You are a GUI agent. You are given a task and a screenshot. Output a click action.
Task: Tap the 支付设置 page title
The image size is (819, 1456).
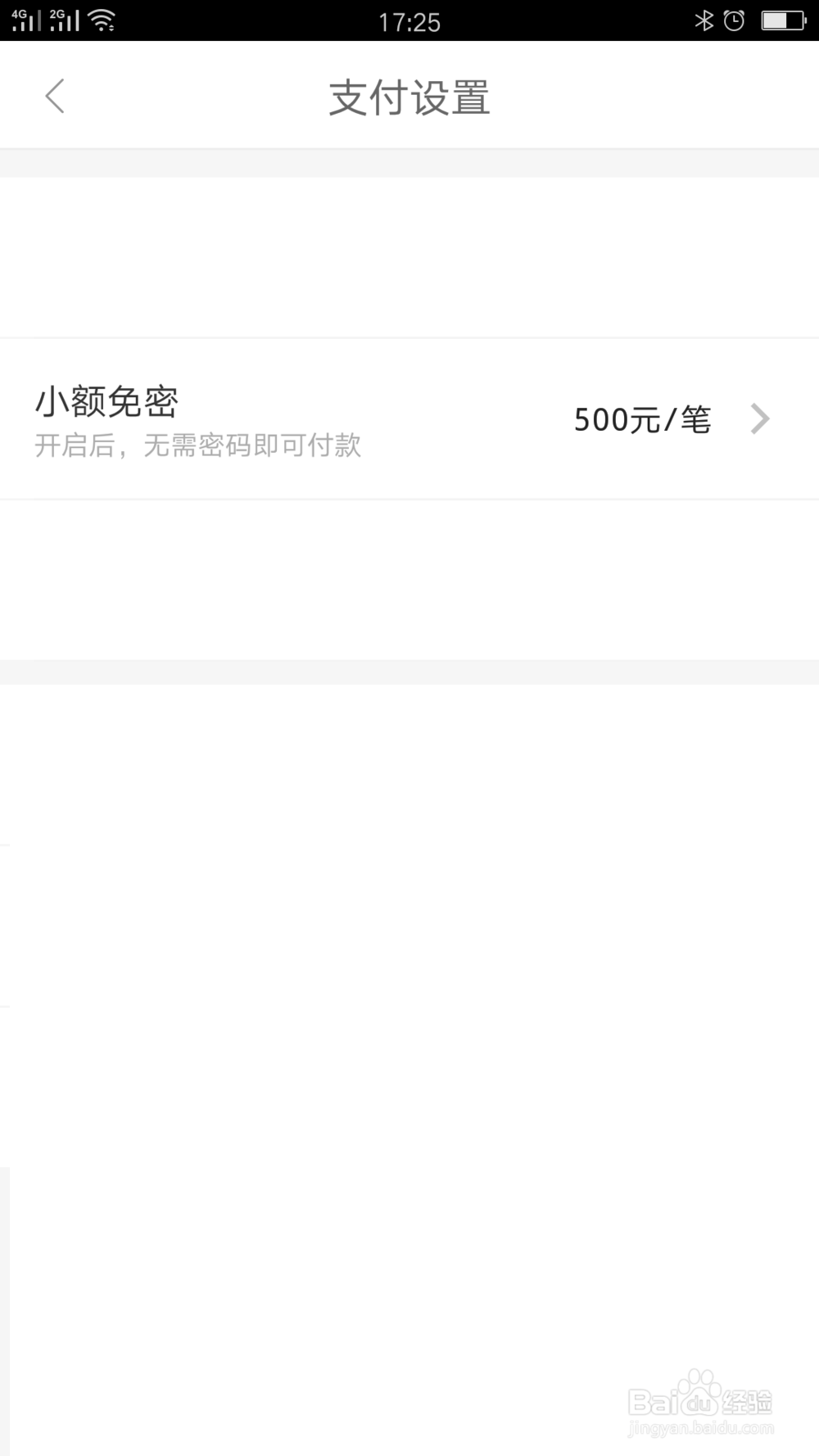pos(409,97)
